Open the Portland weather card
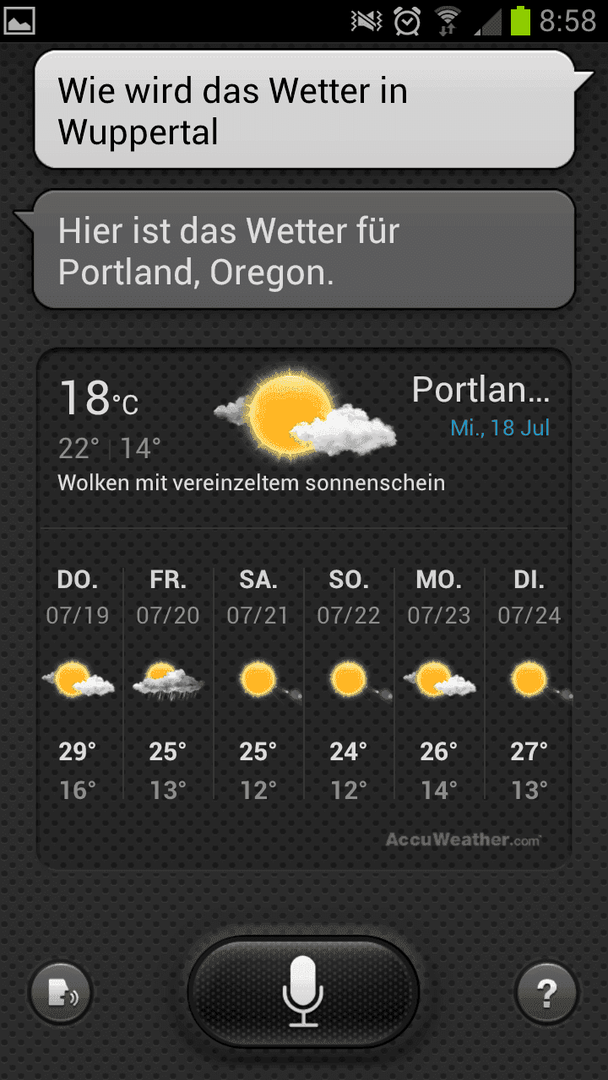This screenshot has height=1080, width=608. [304, 609]
